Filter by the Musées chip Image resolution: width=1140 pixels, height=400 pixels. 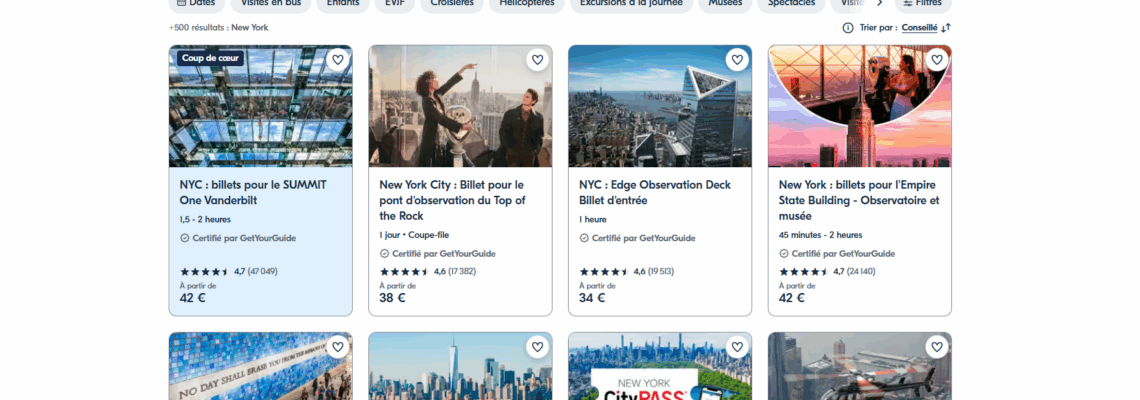pos(725,4)
